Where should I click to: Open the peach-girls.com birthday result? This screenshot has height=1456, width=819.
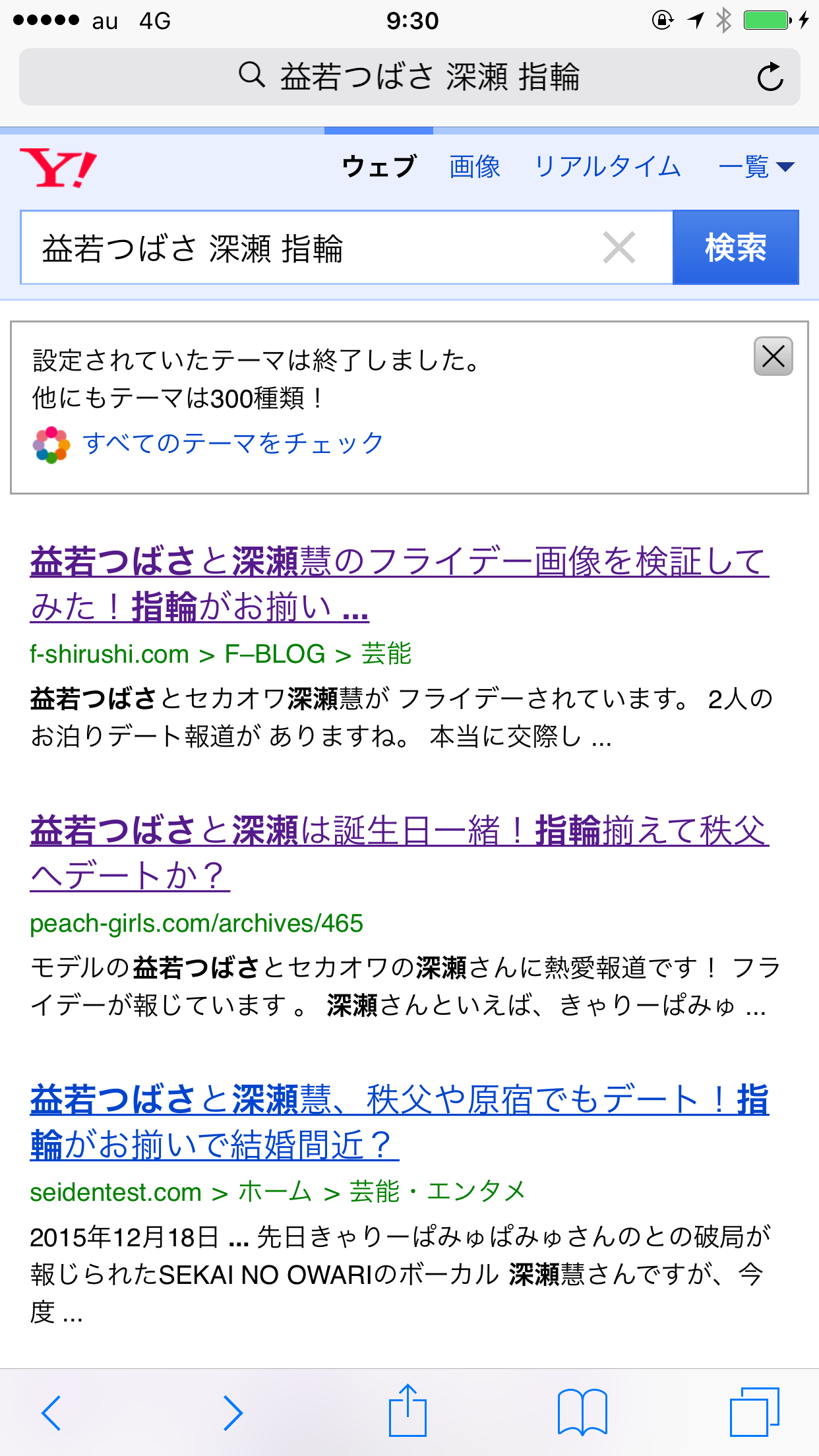pyautogui.click(x=400, y=853)
